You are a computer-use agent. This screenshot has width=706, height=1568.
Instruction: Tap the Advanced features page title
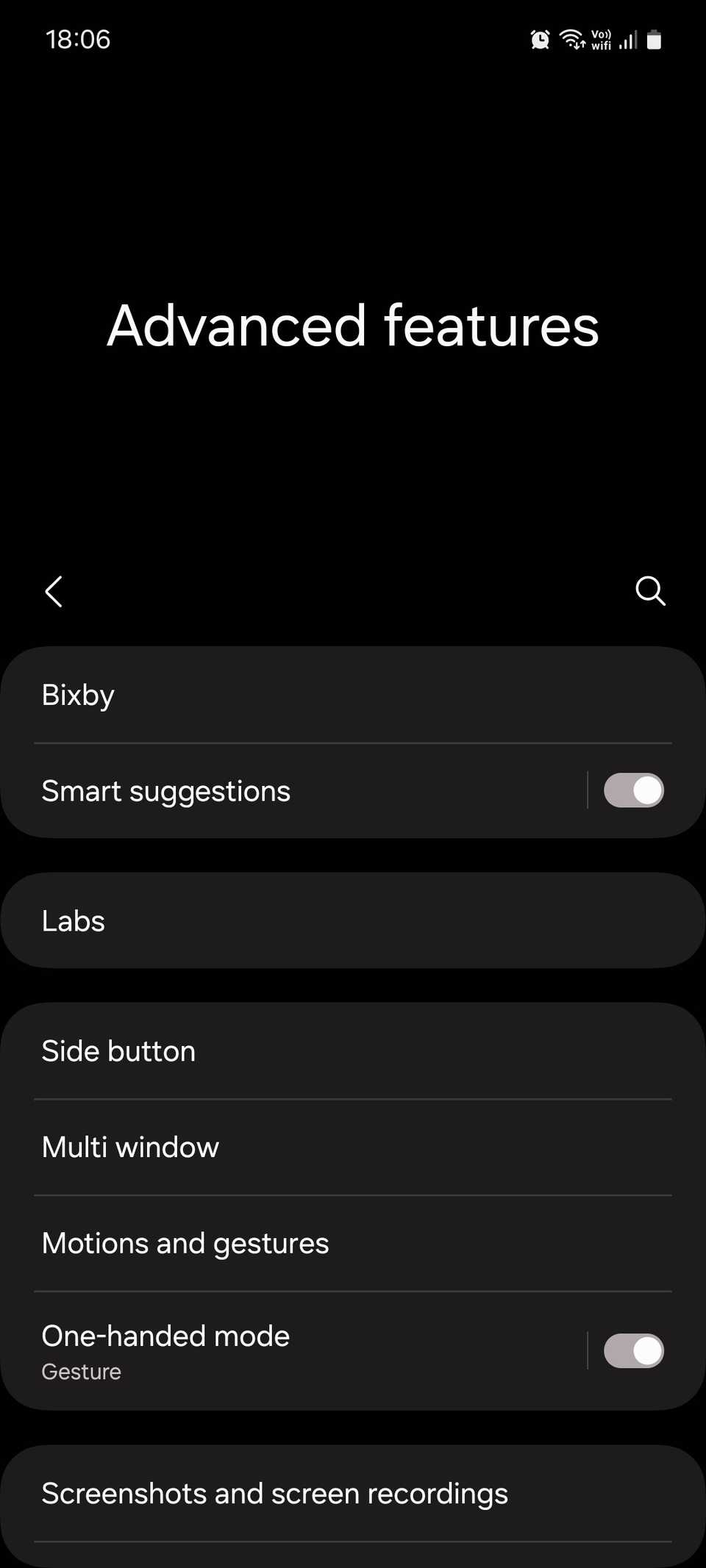pos(353,326)
